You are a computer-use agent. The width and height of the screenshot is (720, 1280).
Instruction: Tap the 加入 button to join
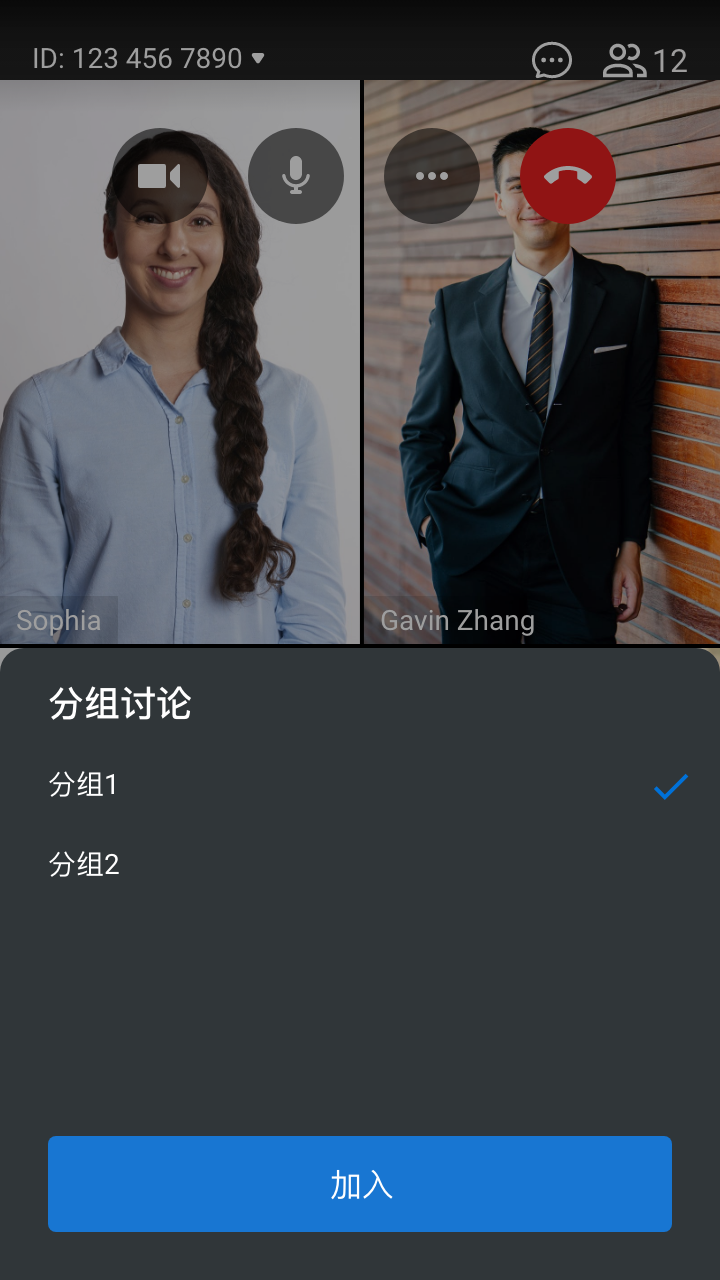coord(360,1184)
